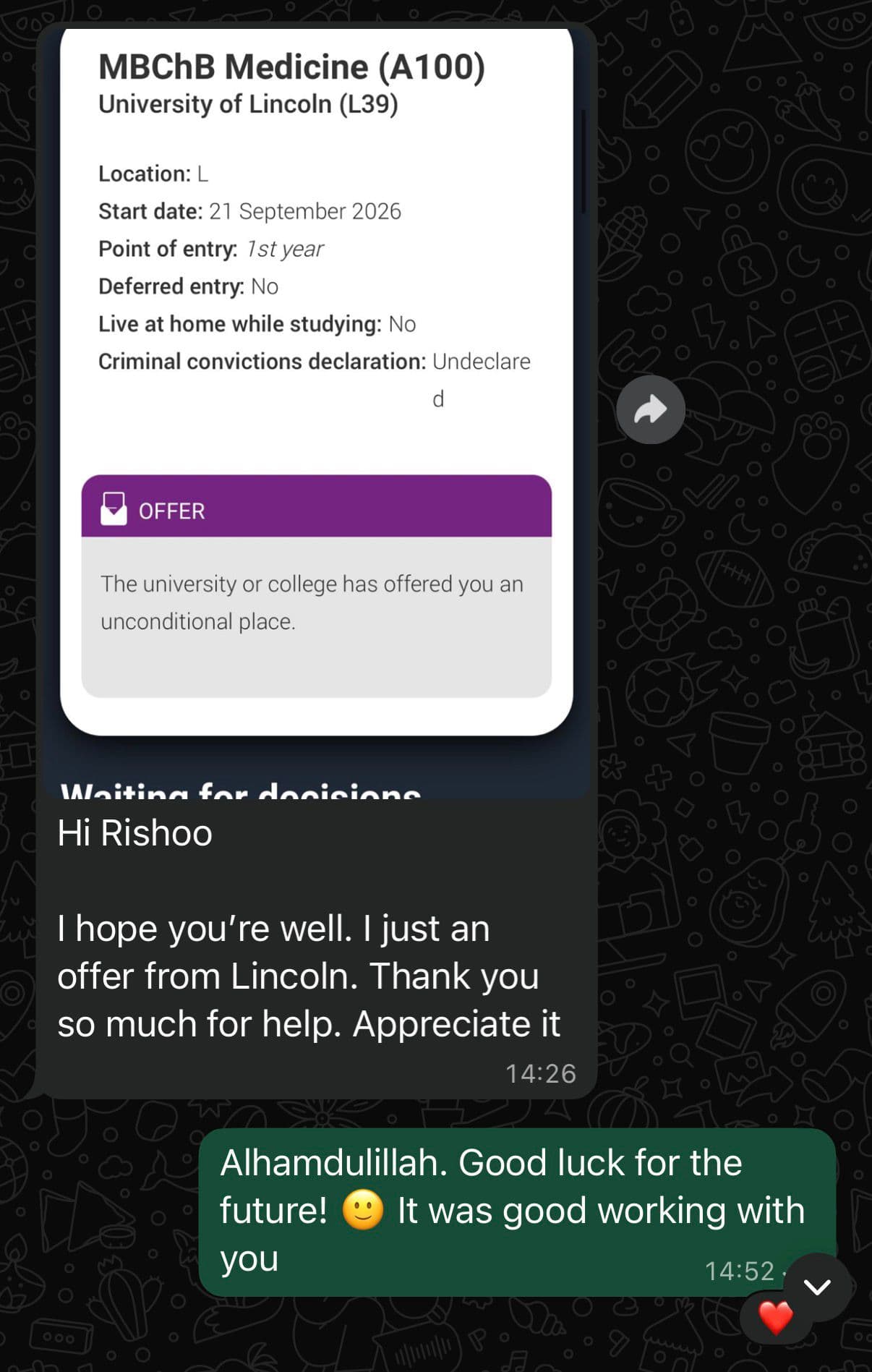This screenshot has height=1372, width=872.
Task: Select the Waiting for decisions heading
Action: coord(242,793)
